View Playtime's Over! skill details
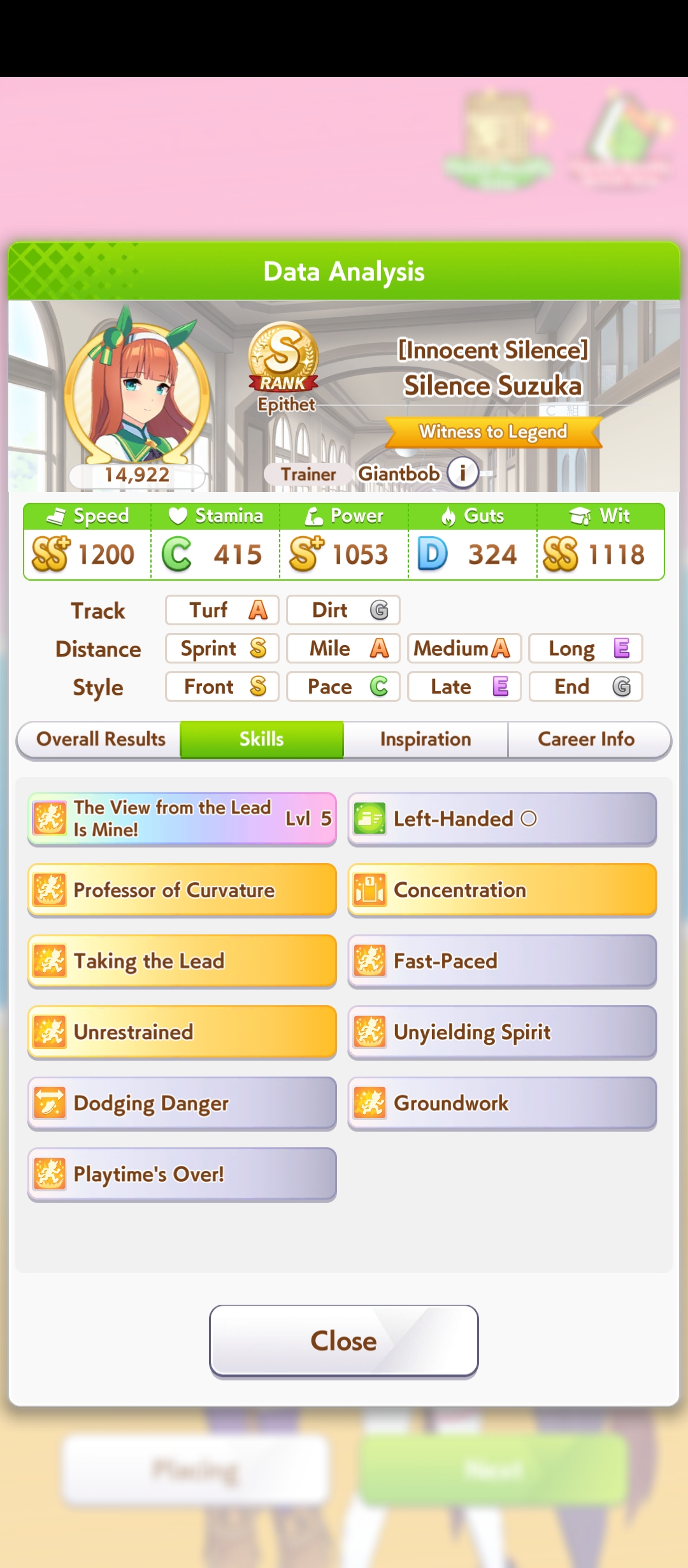 (x=182, y=1175)
